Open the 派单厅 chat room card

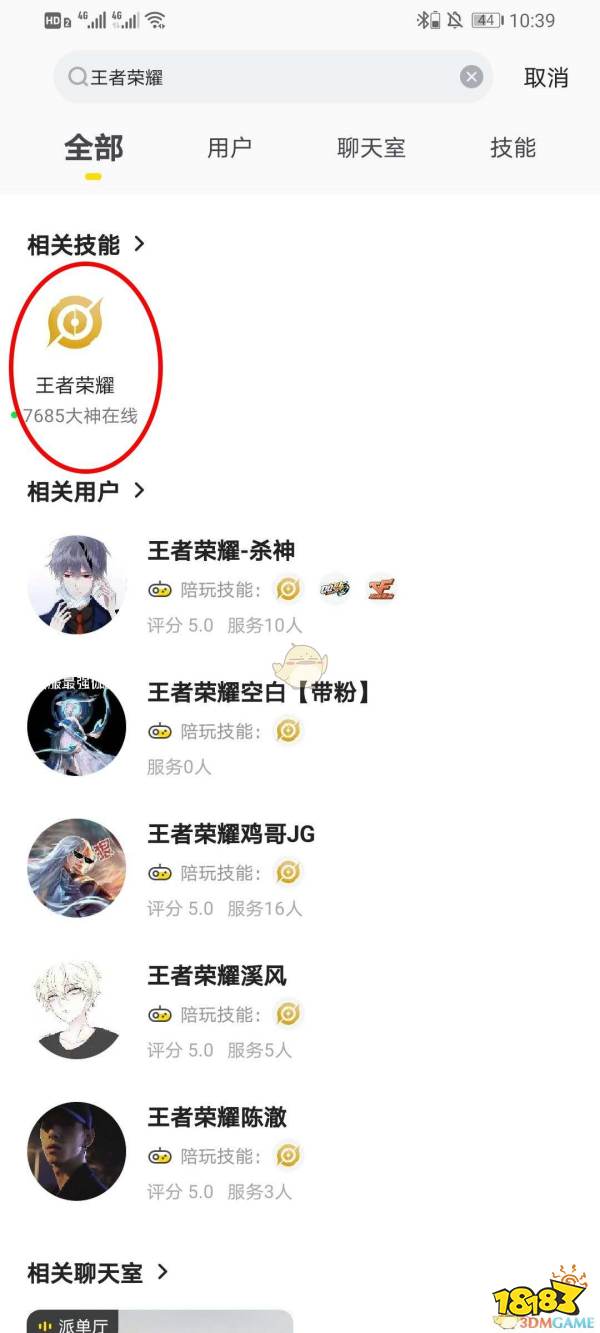(x=160, y=1322)
